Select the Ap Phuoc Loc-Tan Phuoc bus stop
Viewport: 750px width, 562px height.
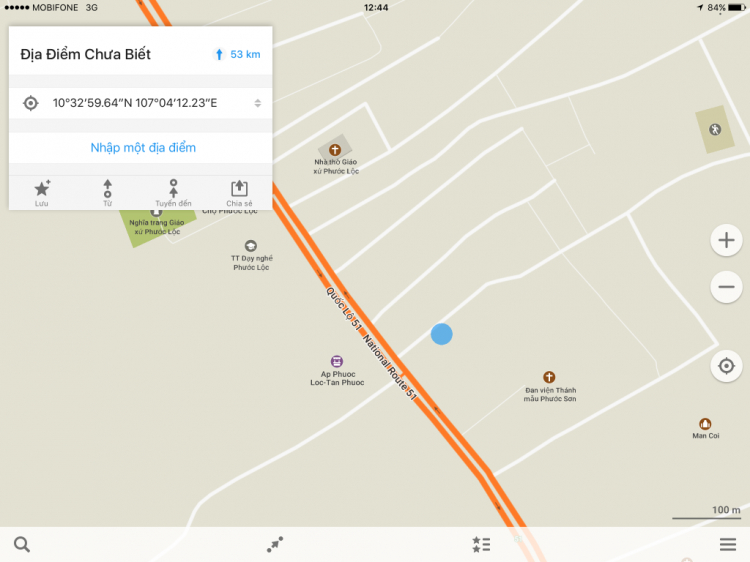click(x=337, y=361)
